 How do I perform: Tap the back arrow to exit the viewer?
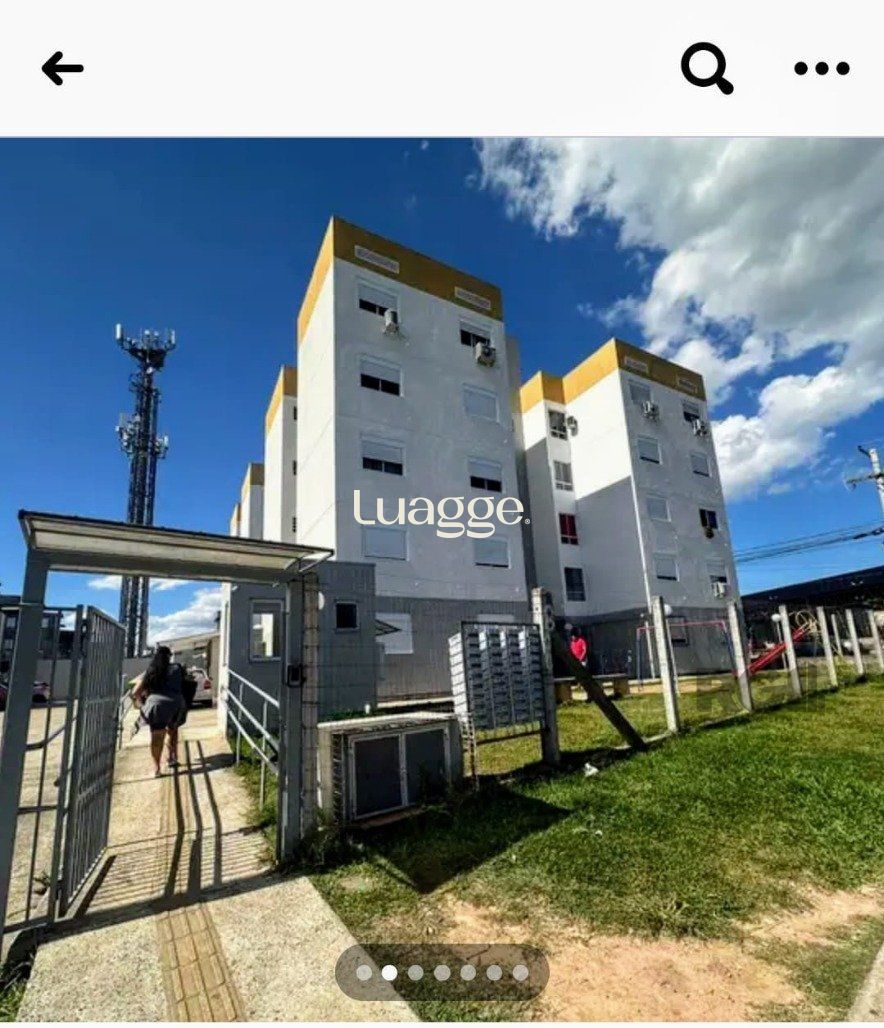tap(62, 68)
